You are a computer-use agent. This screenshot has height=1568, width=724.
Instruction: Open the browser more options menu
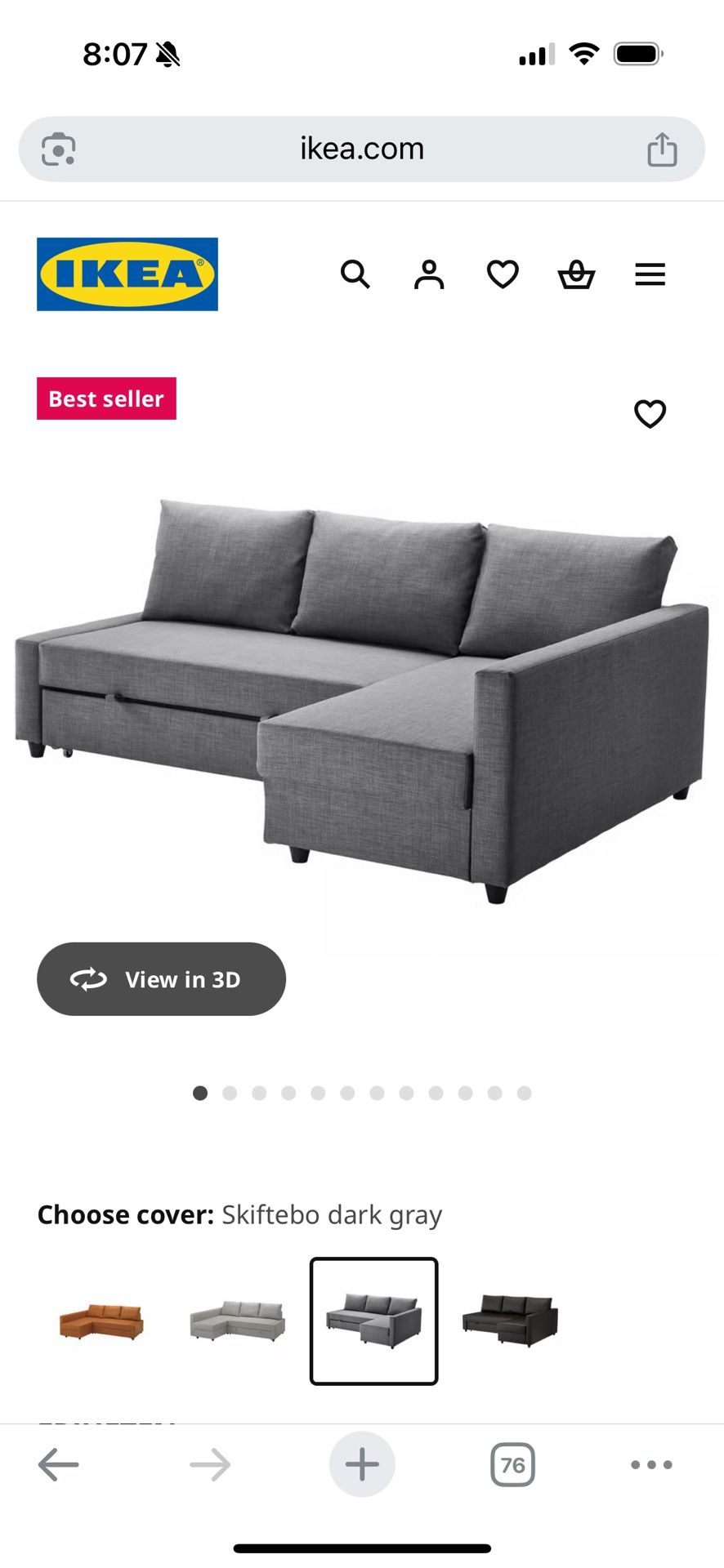(651, 1464)
